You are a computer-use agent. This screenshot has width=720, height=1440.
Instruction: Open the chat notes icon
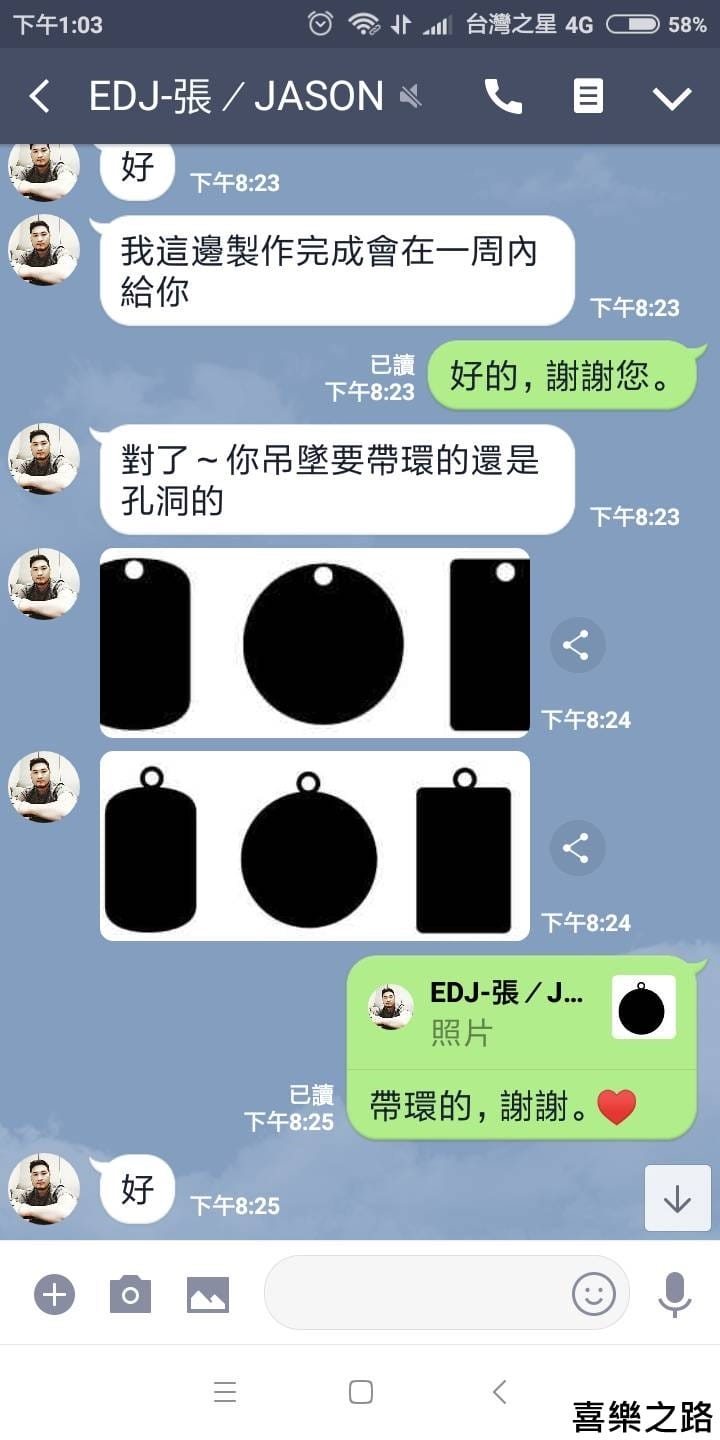(x=588, y=97)
